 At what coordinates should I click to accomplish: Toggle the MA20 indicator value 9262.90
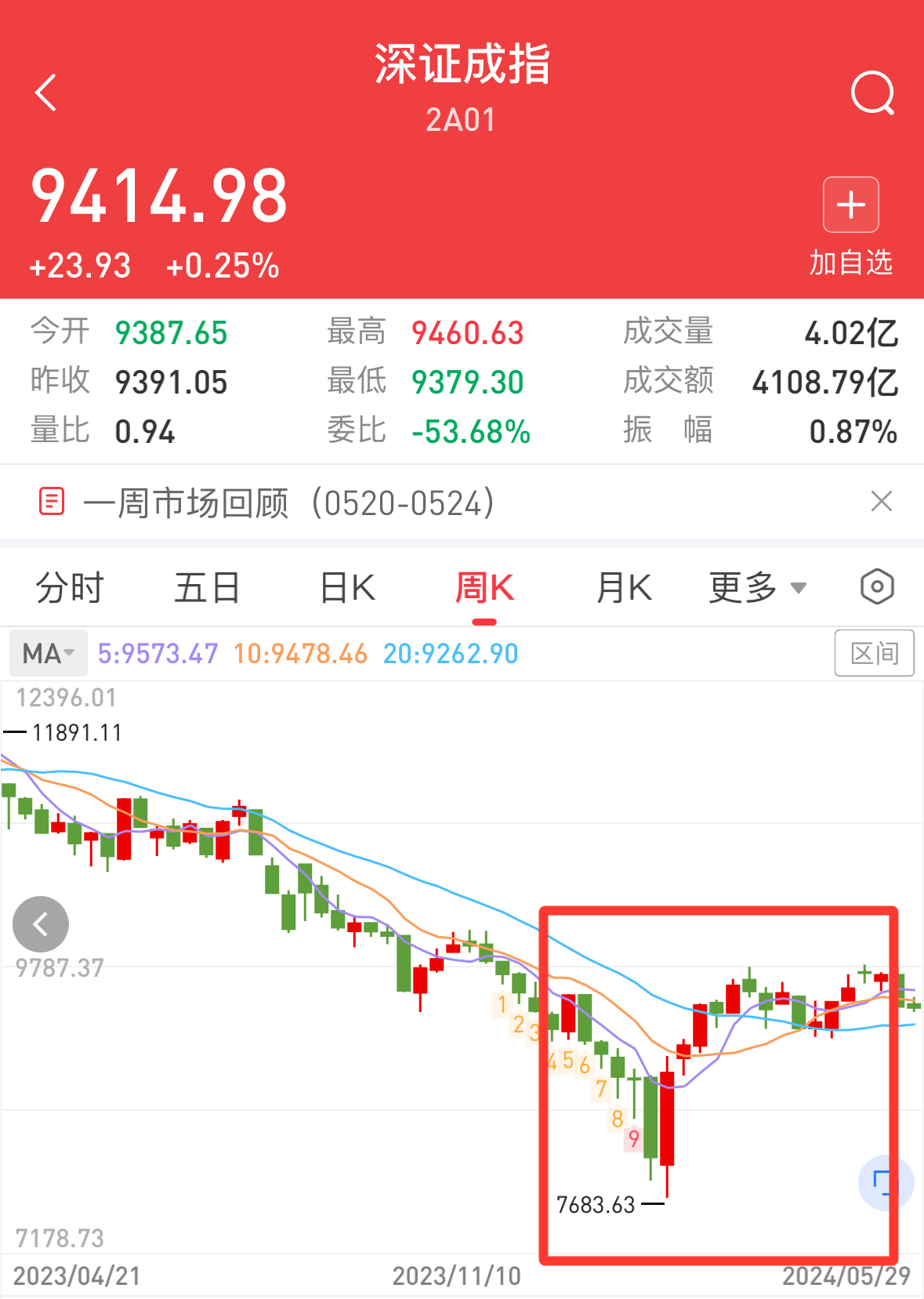pyautogui.click(x=449, y=653)
